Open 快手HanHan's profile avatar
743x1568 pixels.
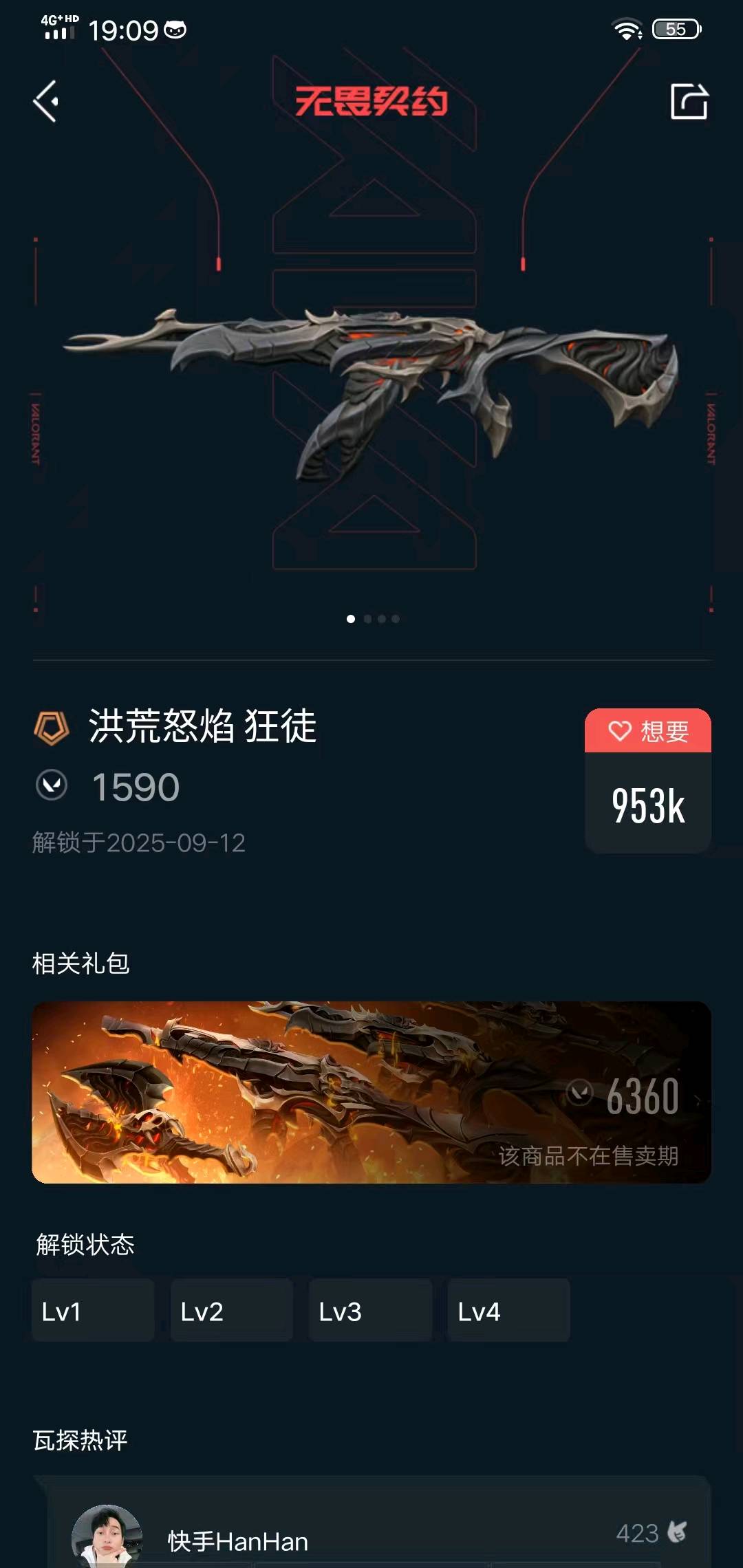pyautogui.click(x=107, y=1538)
